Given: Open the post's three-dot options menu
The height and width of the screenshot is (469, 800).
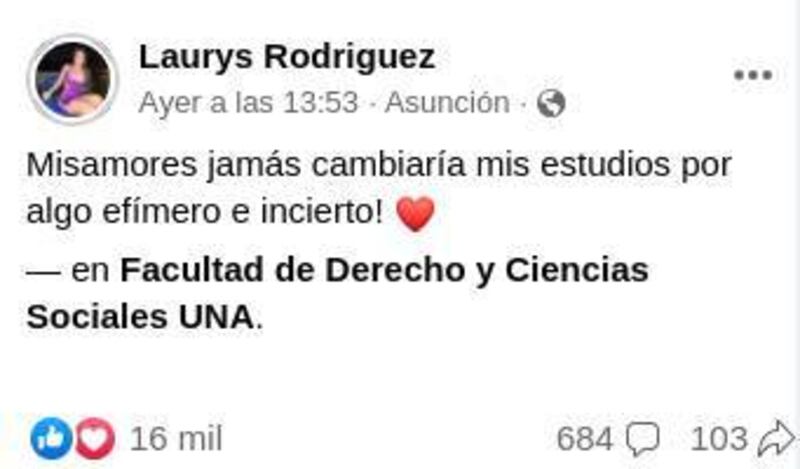Looking at the screenshot, I should click(x=752, y=75).
